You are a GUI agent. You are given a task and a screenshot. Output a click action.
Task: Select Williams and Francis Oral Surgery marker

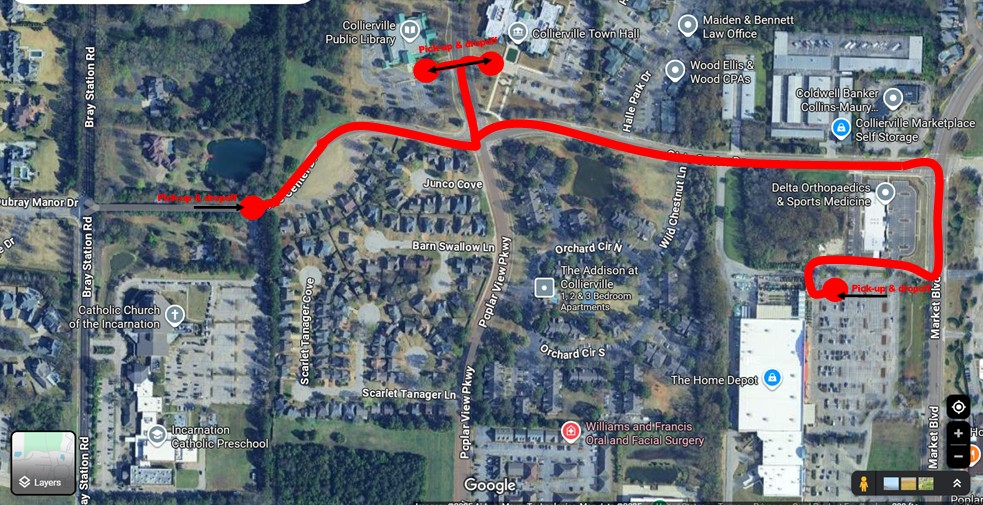click(x=570, y=432)
